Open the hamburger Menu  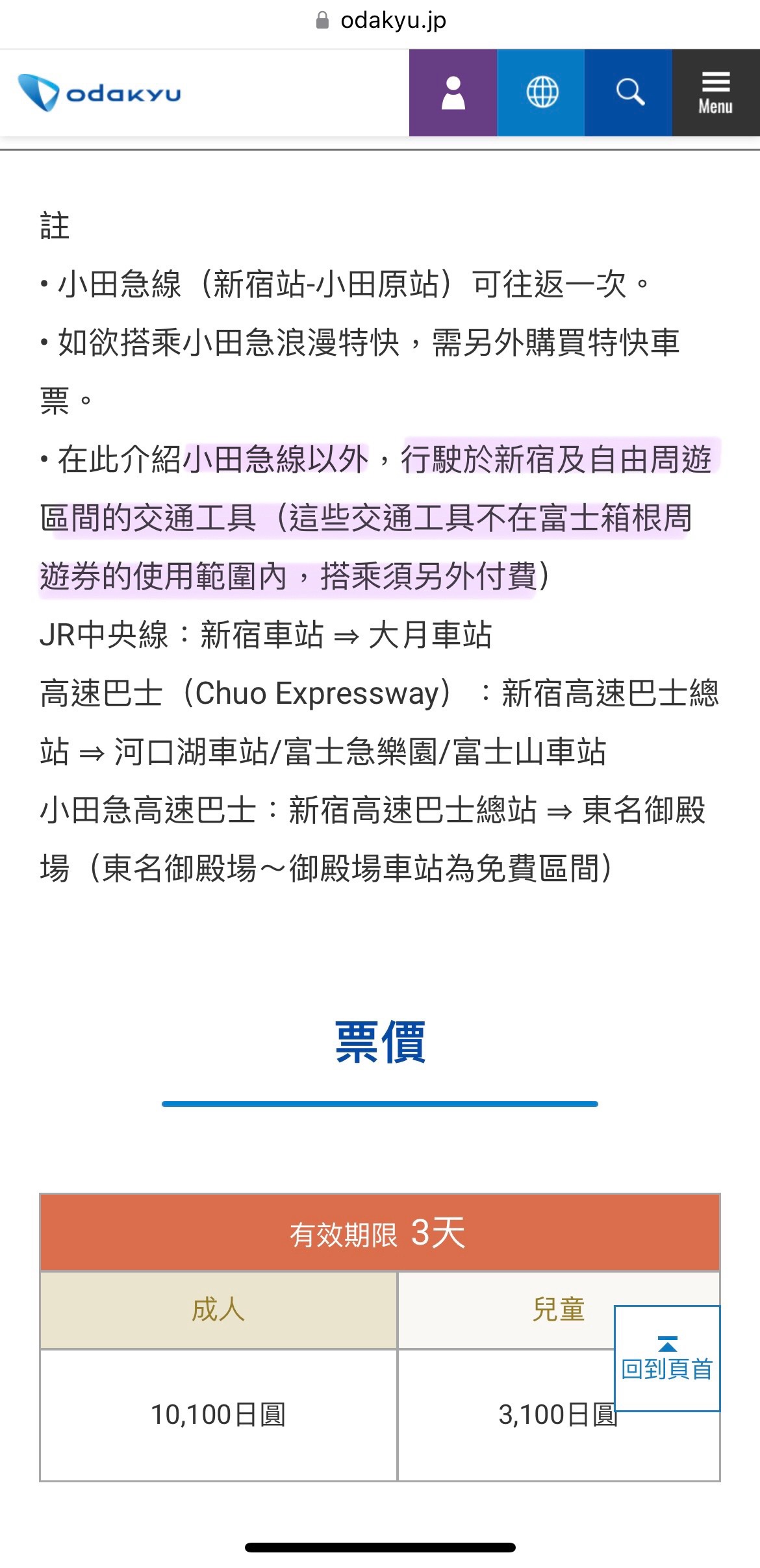(716, 93)
